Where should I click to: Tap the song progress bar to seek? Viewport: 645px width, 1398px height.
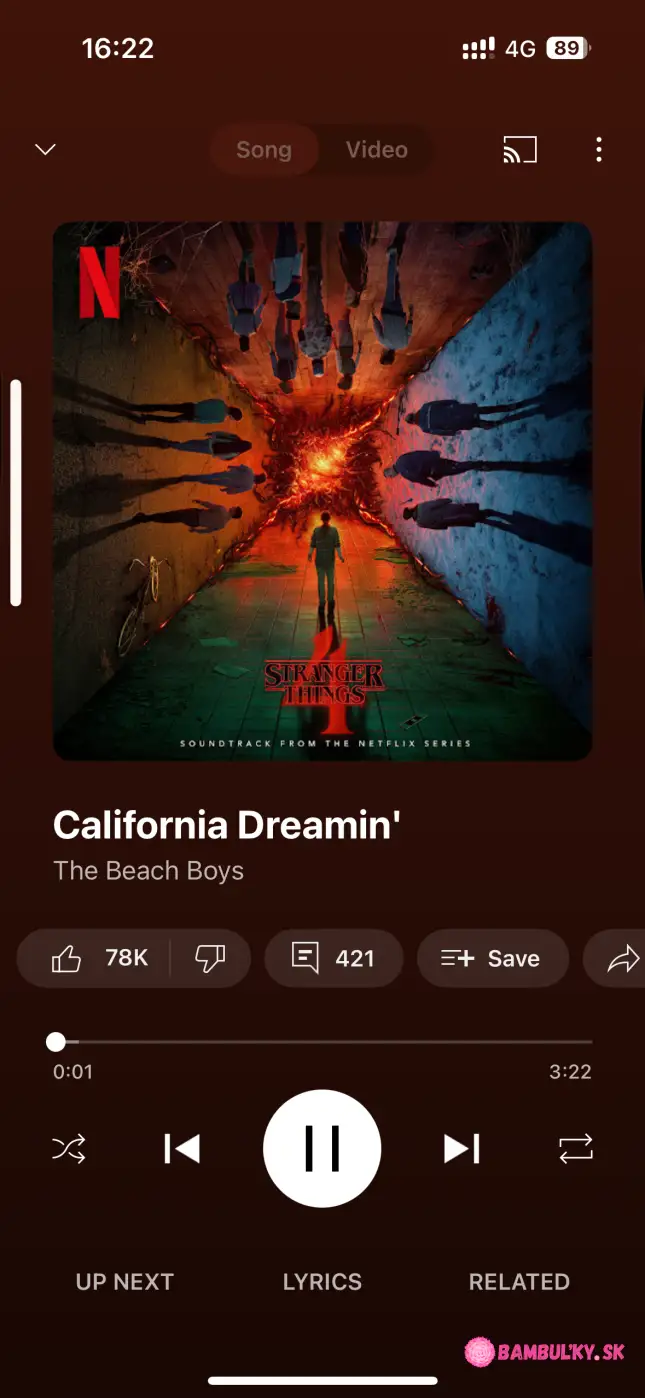click(322, 1042)
